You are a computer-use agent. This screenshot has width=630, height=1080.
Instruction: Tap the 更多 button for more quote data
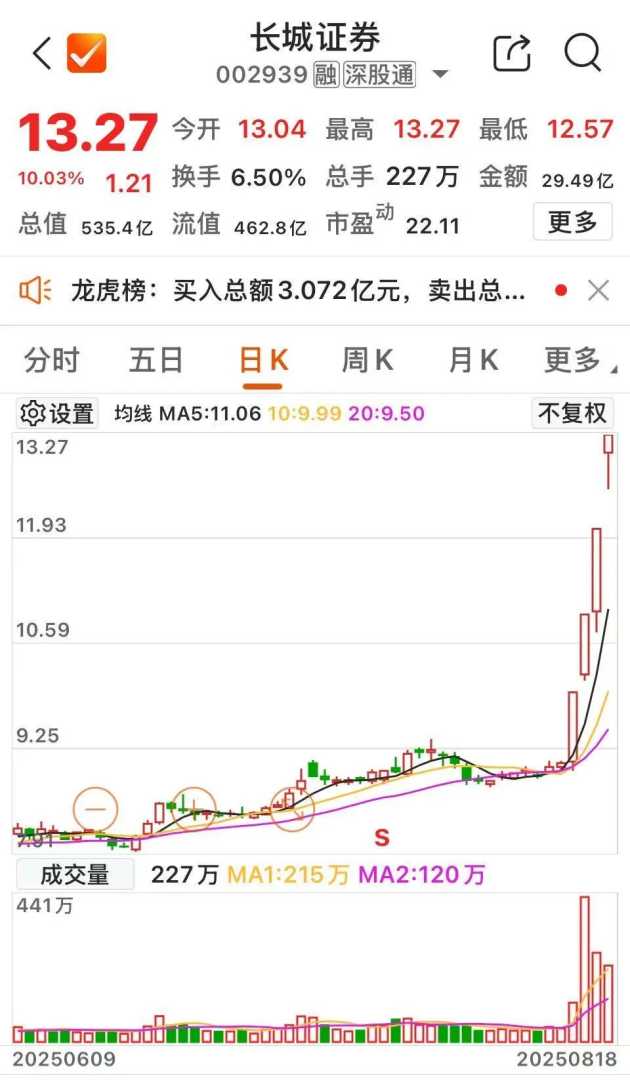(x=572, y=222)
